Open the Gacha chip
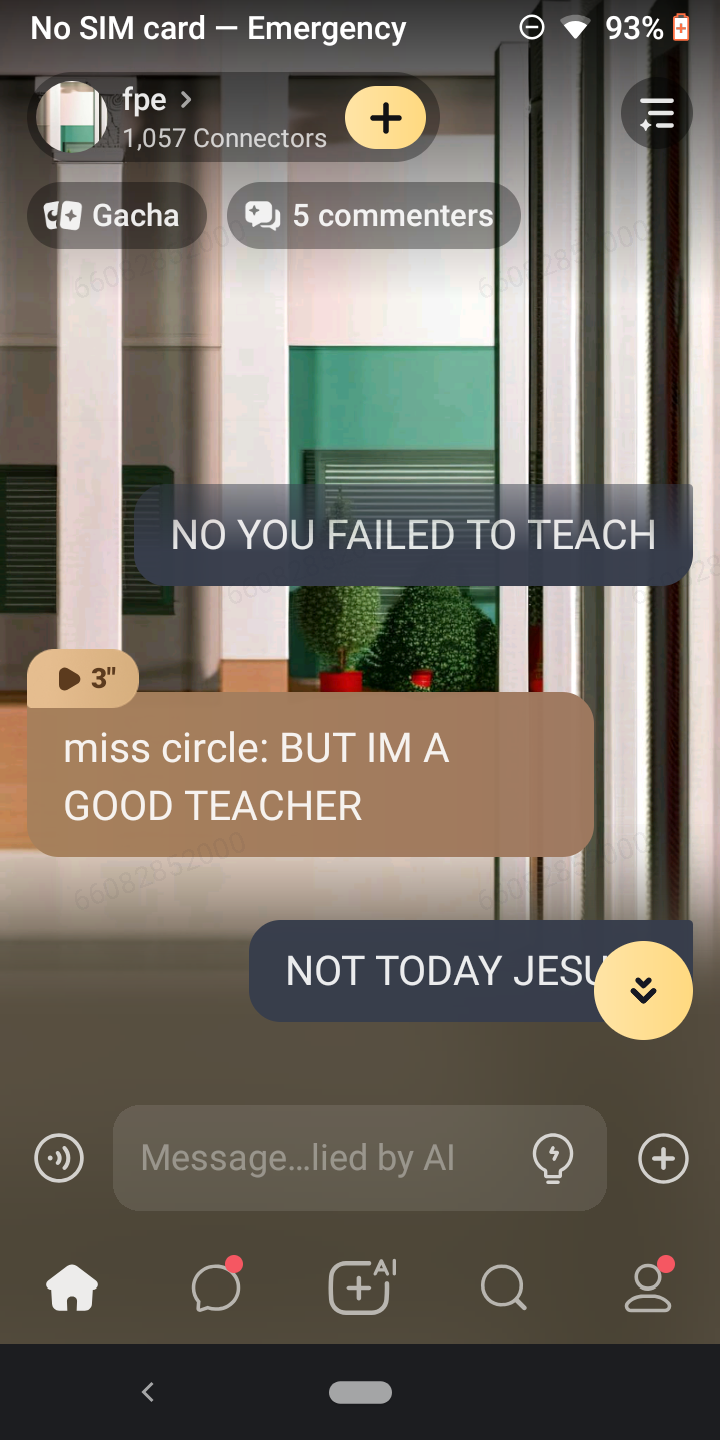Viewport: 720px width, 1440px height. coord(116,215)
